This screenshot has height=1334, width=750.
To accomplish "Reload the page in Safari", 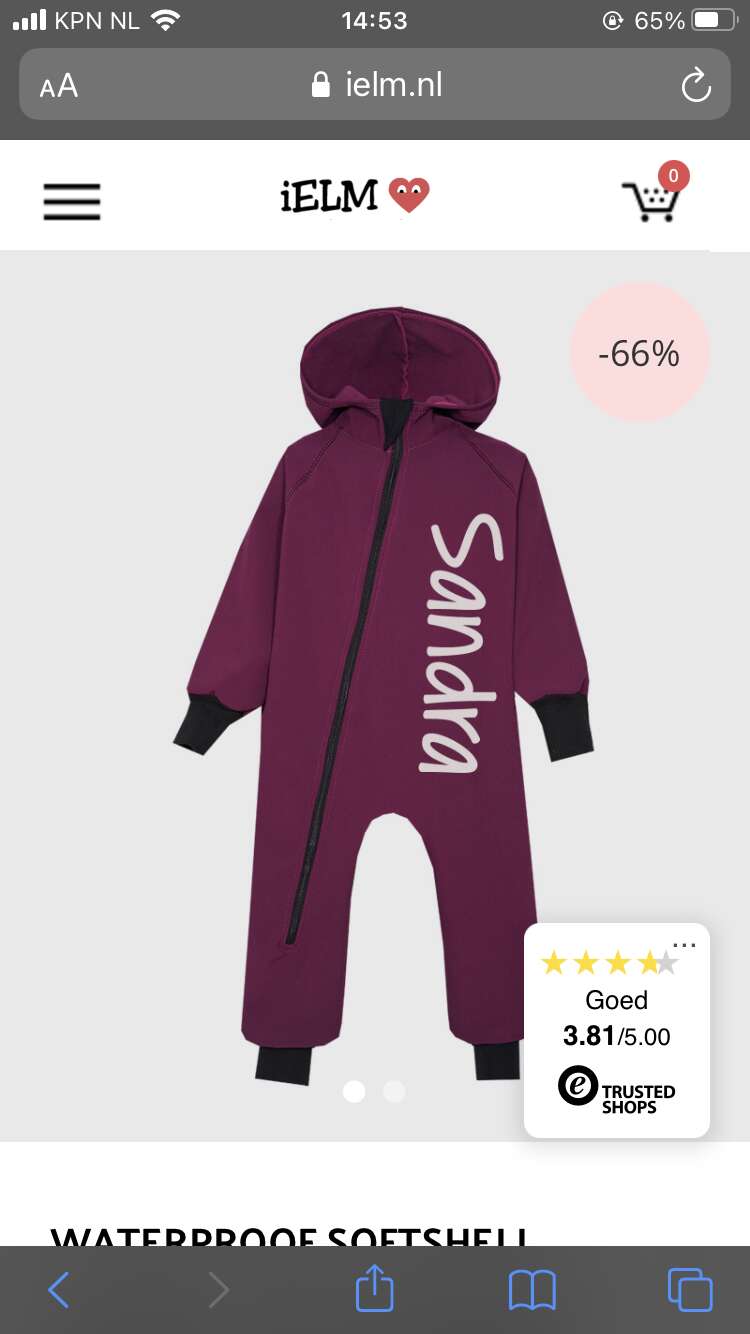I will click(x=696, y=85).
